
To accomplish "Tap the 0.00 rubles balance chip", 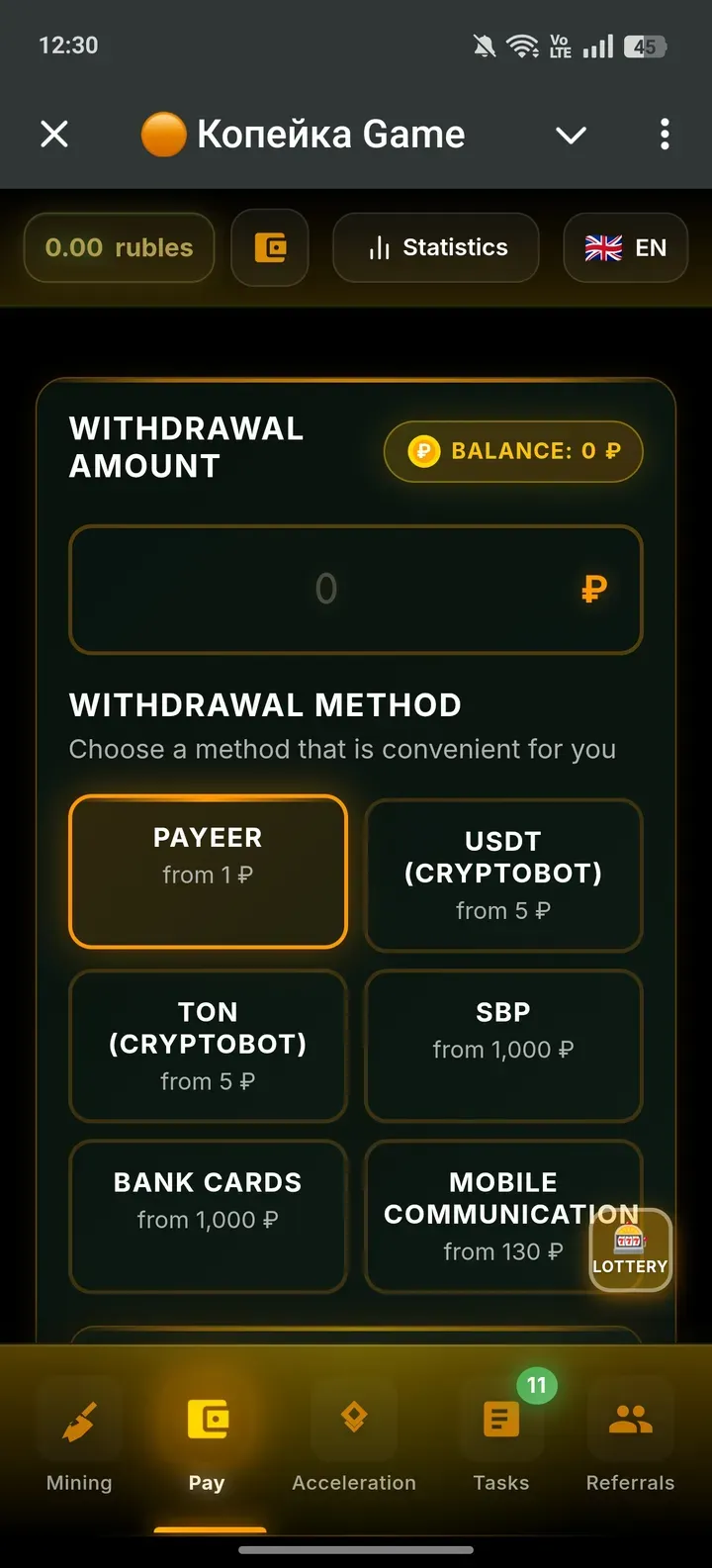I will coord(120,247).
